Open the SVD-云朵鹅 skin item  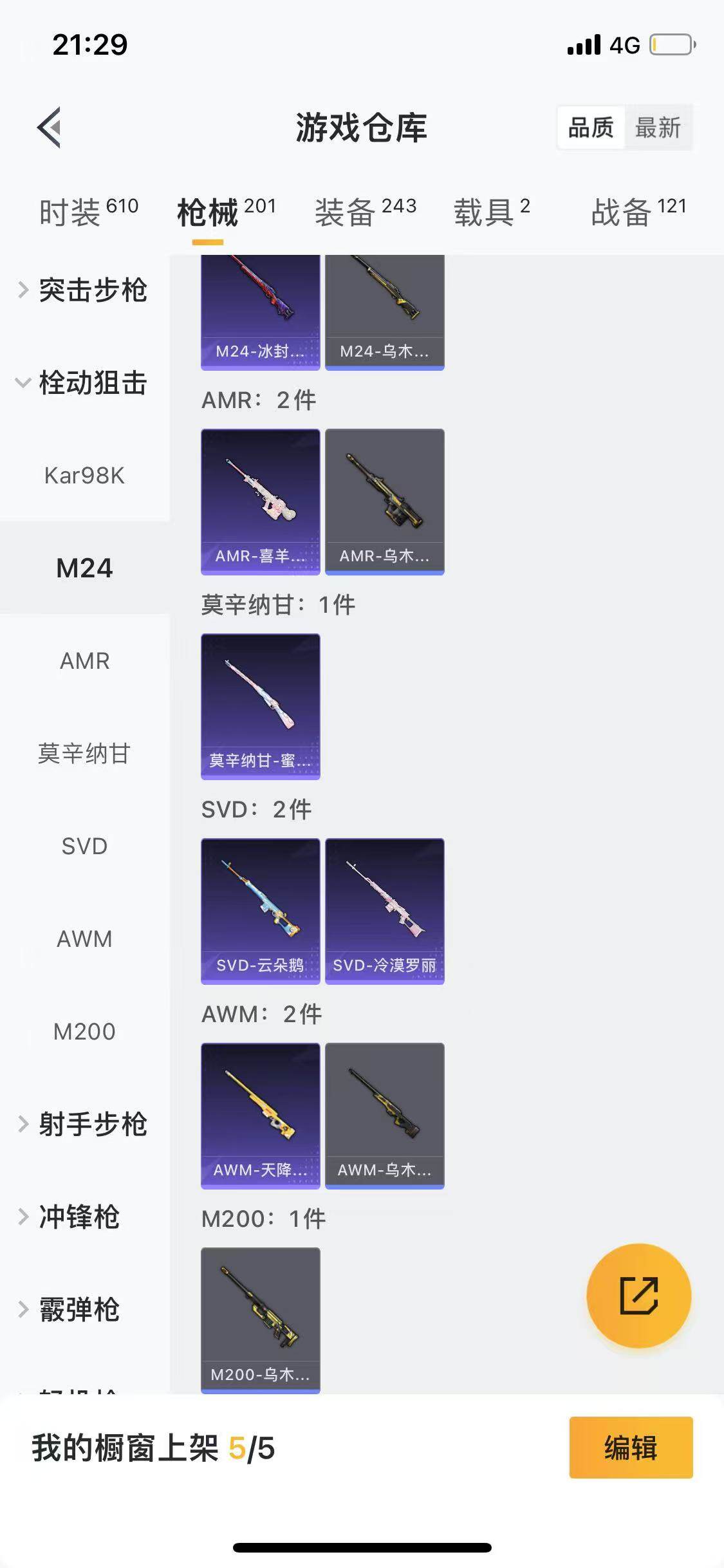click(260, 911)
